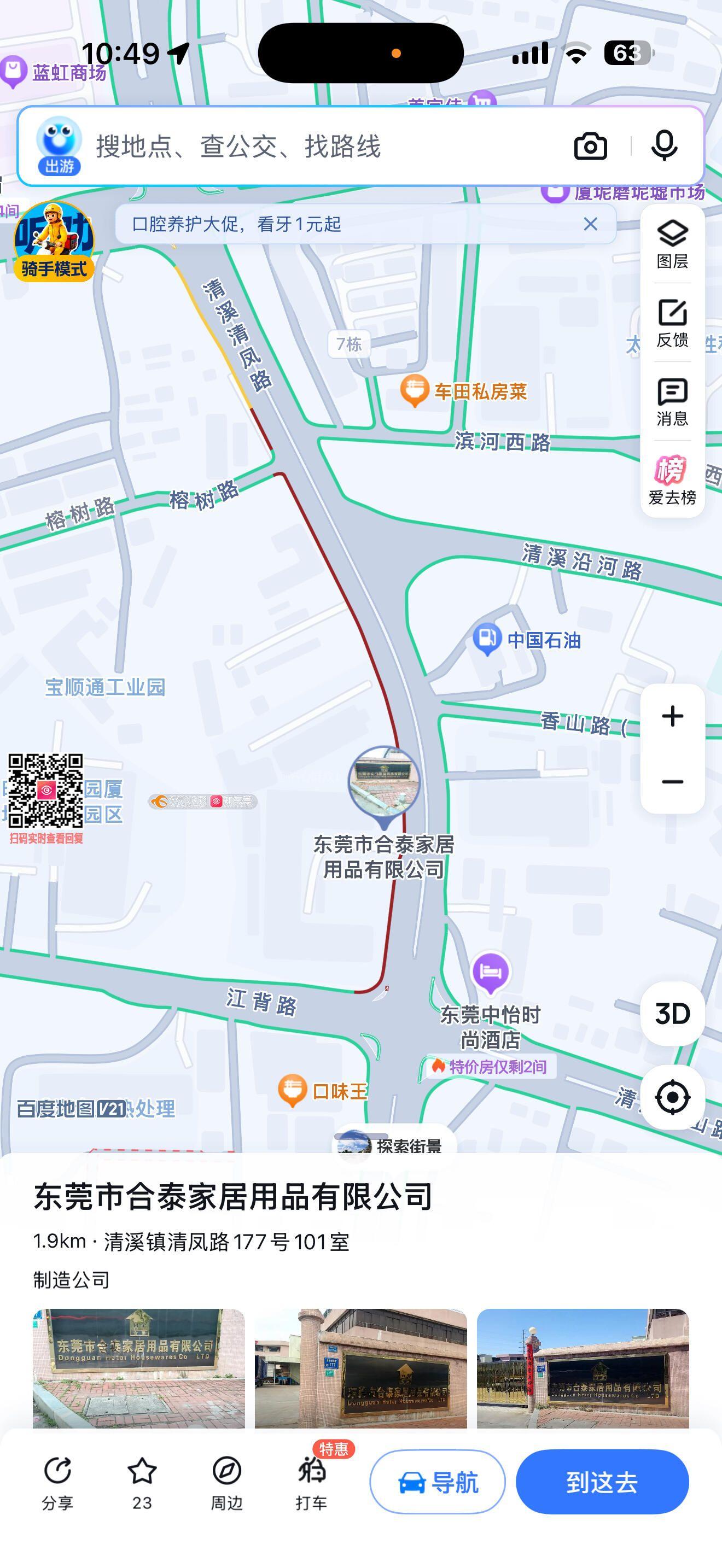Open 消息 messages
Screen dimensions: 722x1568
(x=672, y=402)
